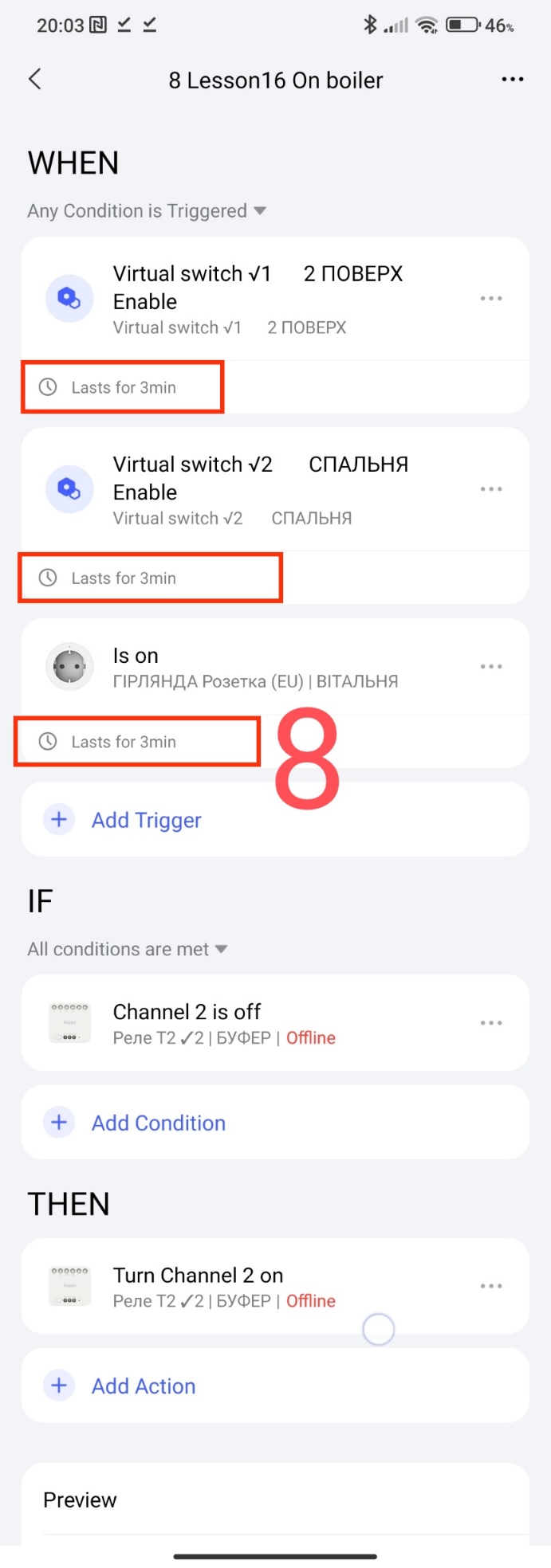Edit Lasts for 3min under Is on
The width and height of the screenshot is (551, 1568).
(x=124, y=742)
